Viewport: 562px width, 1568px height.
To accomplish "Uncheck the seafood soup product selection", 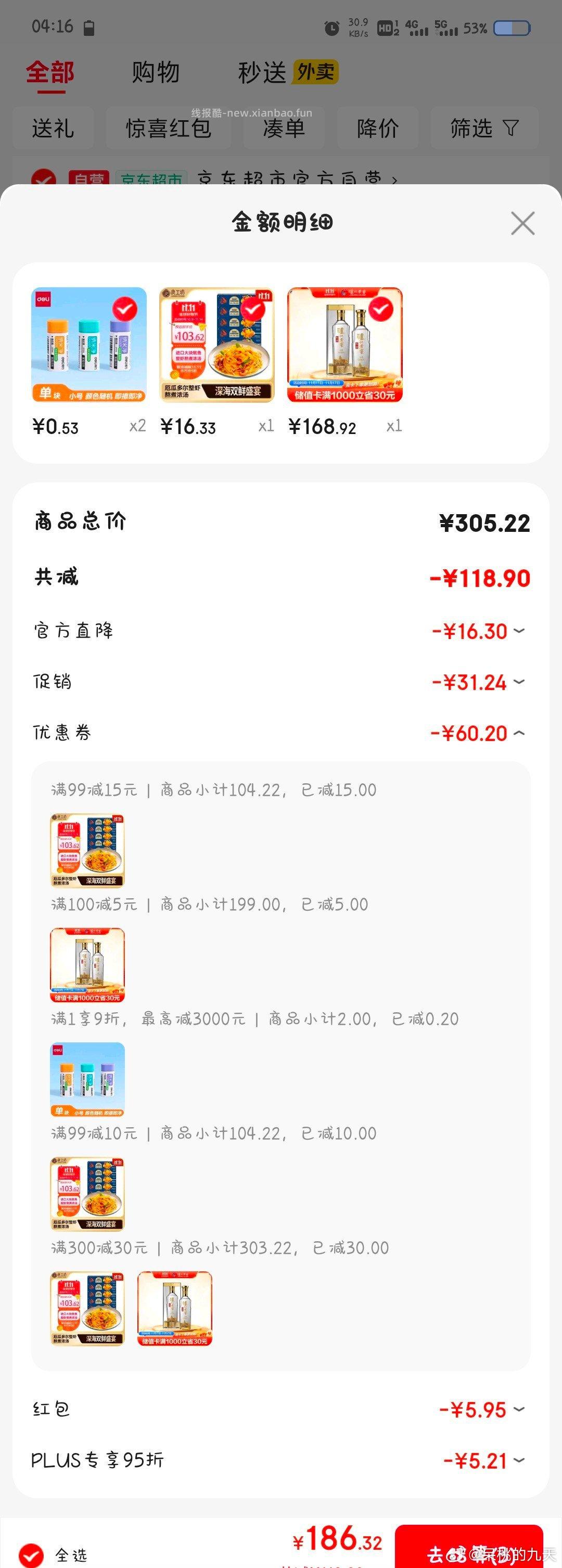I will point(254,309).
